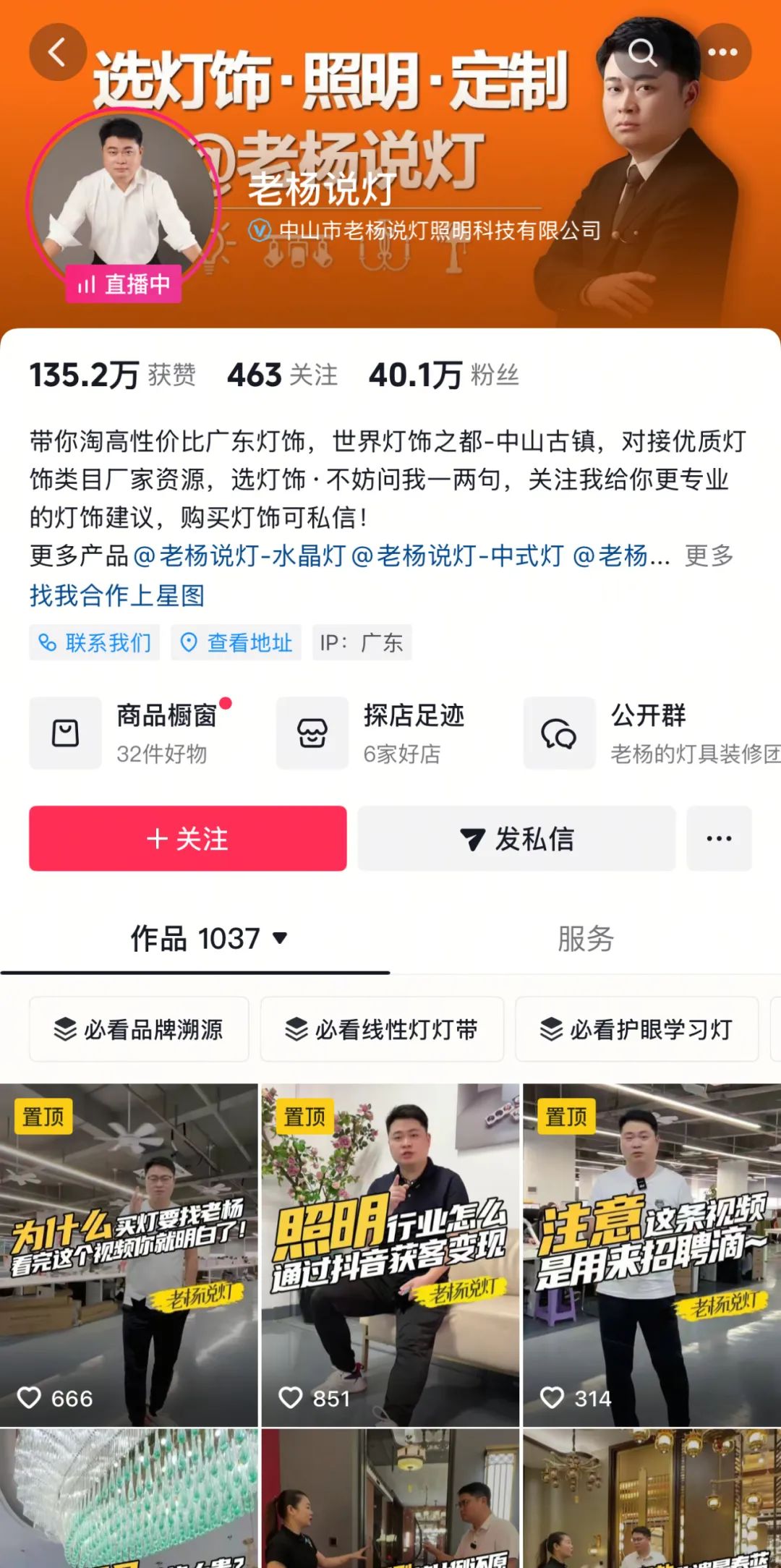
Task: Select the 必看品牌溯源 collection chip
Action: (x=139, y=1029)
